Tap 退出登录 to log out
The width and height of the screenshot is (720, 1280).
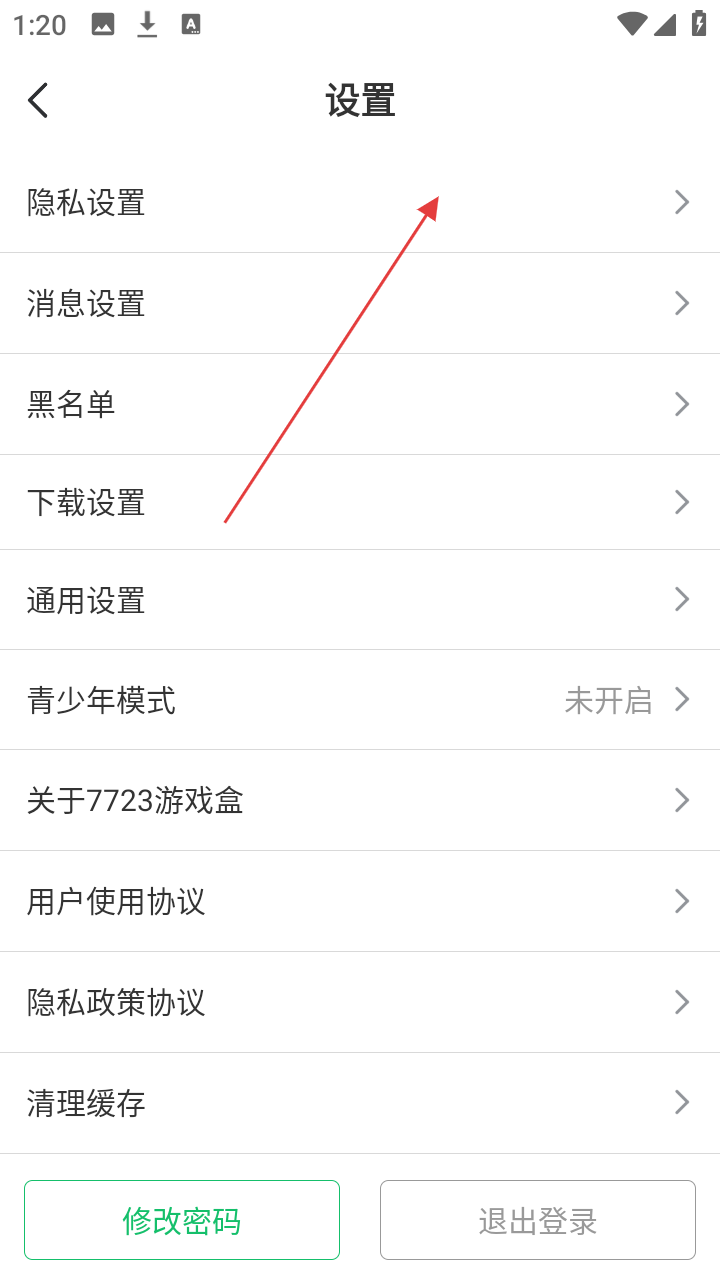[538, 1220]
